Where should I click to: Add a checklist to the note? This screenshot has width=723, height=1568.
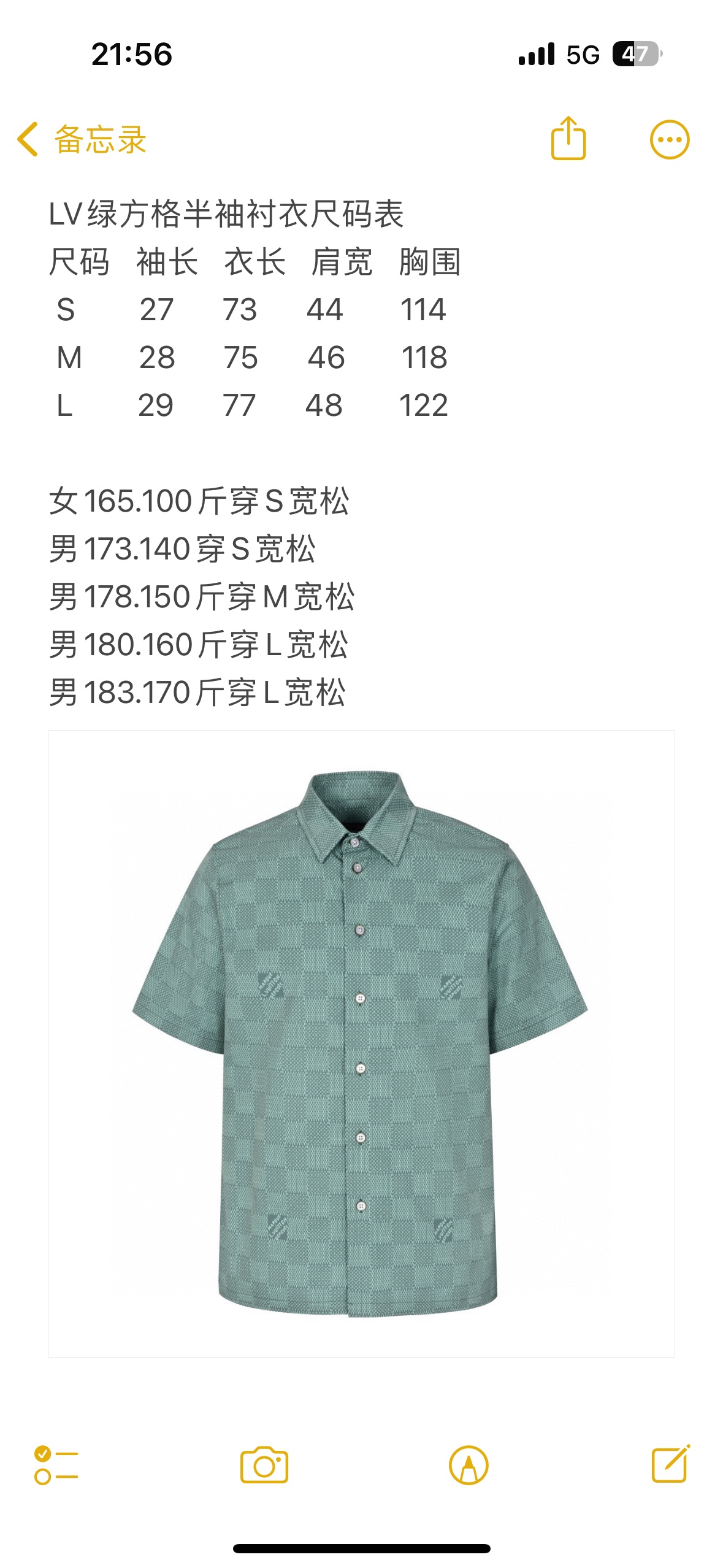pyautogui.click(x=56, y=1465)
